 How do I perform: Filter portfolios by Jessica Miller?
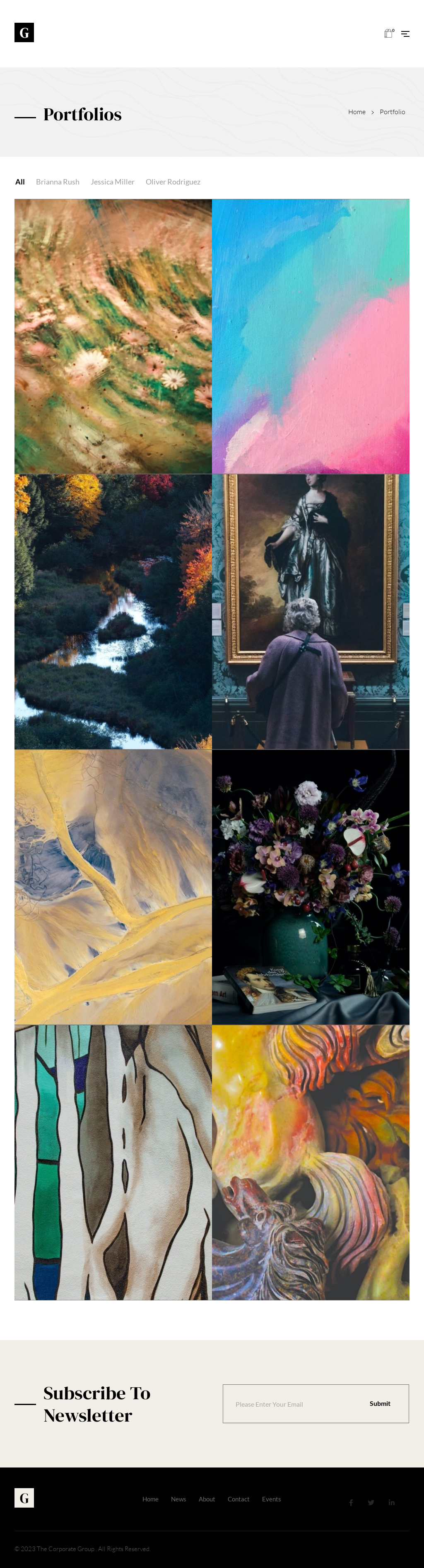click(112, 182)
